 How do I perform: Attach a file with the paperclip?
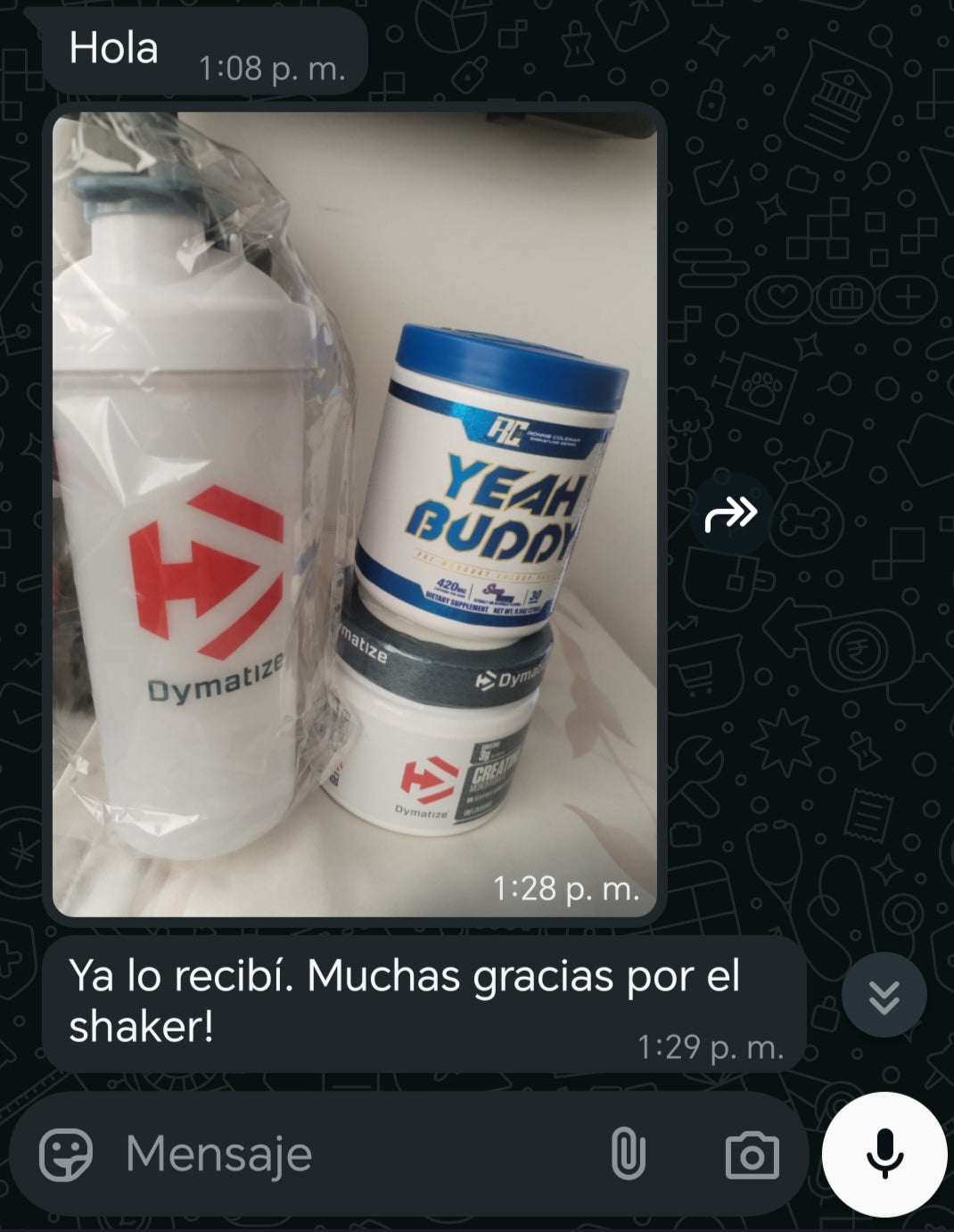pyautogui.click(x=628, y=1154)
